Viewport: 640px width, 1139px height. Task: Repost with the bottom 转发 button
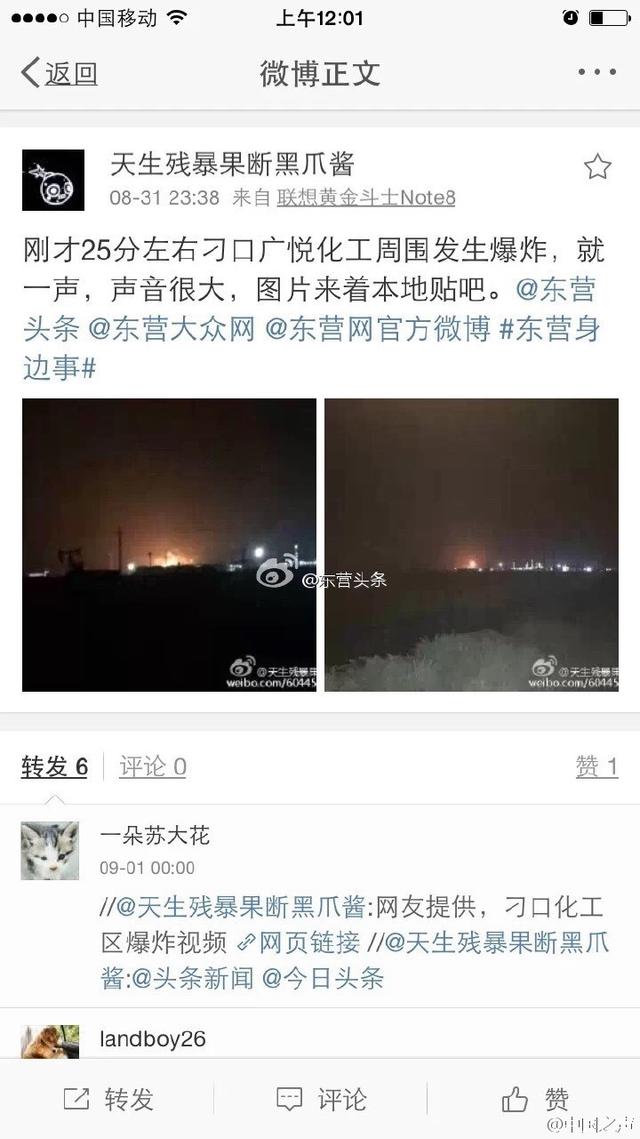click(x=108, y=1099)
